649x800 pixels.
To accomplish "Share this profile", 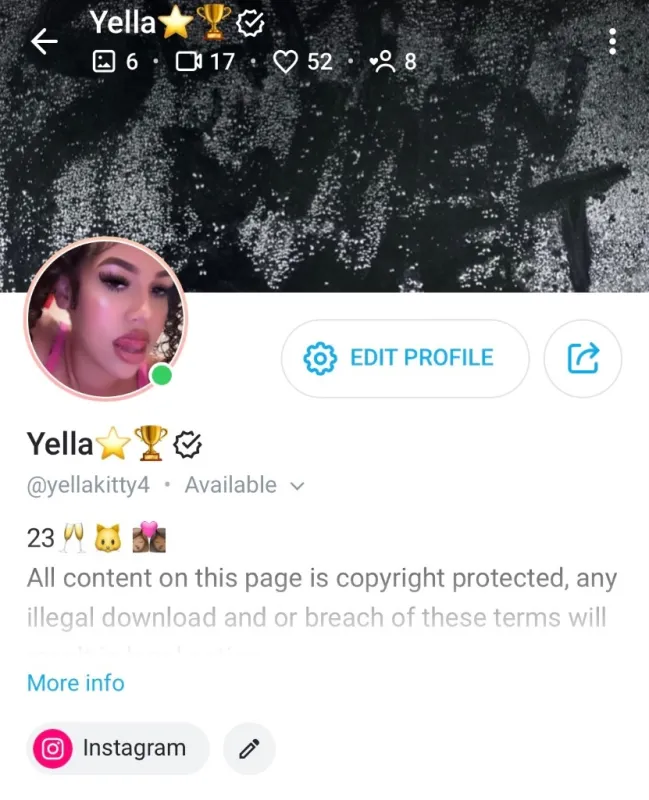I will [x=583, y=358].
